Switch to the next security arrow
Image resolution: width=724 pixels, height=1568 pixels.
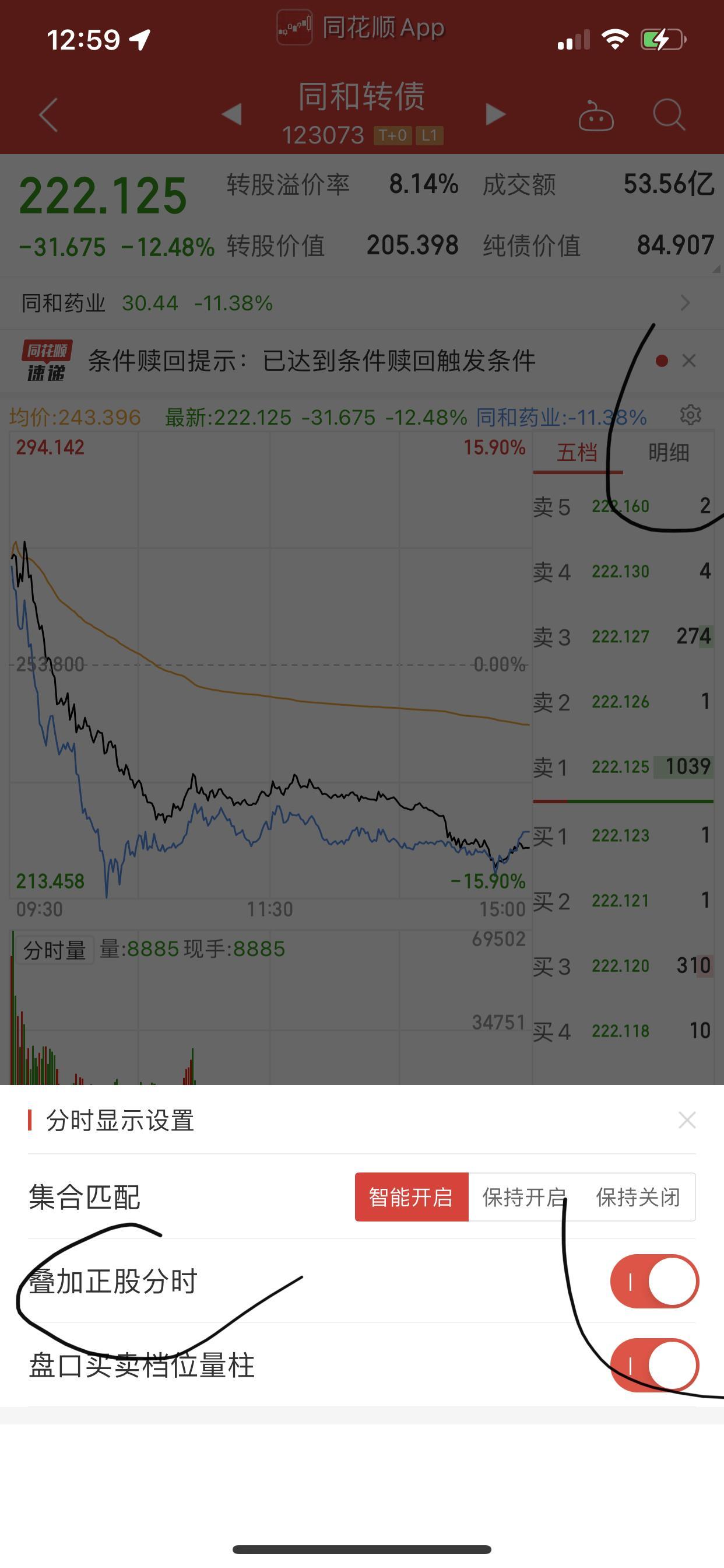coord(495,114)
